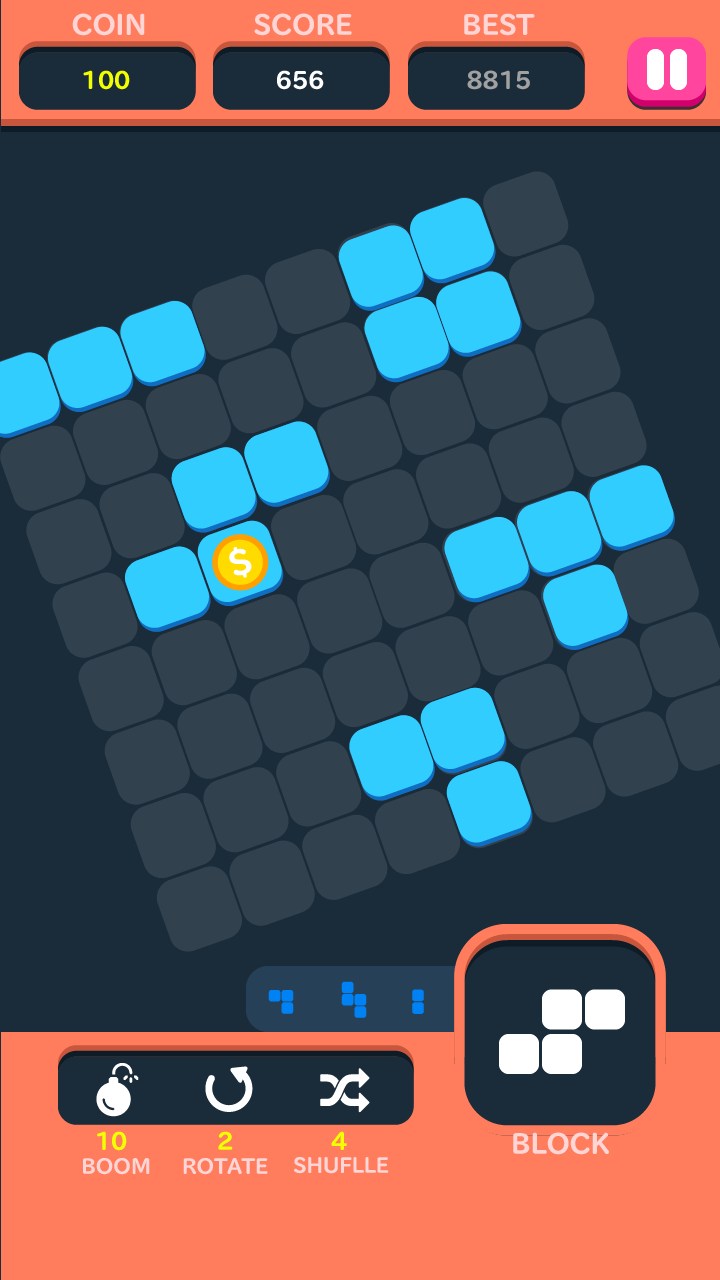Tap the SCORE display showing 656
This screenshot has width=720, height=1280.
pos(301,77)
